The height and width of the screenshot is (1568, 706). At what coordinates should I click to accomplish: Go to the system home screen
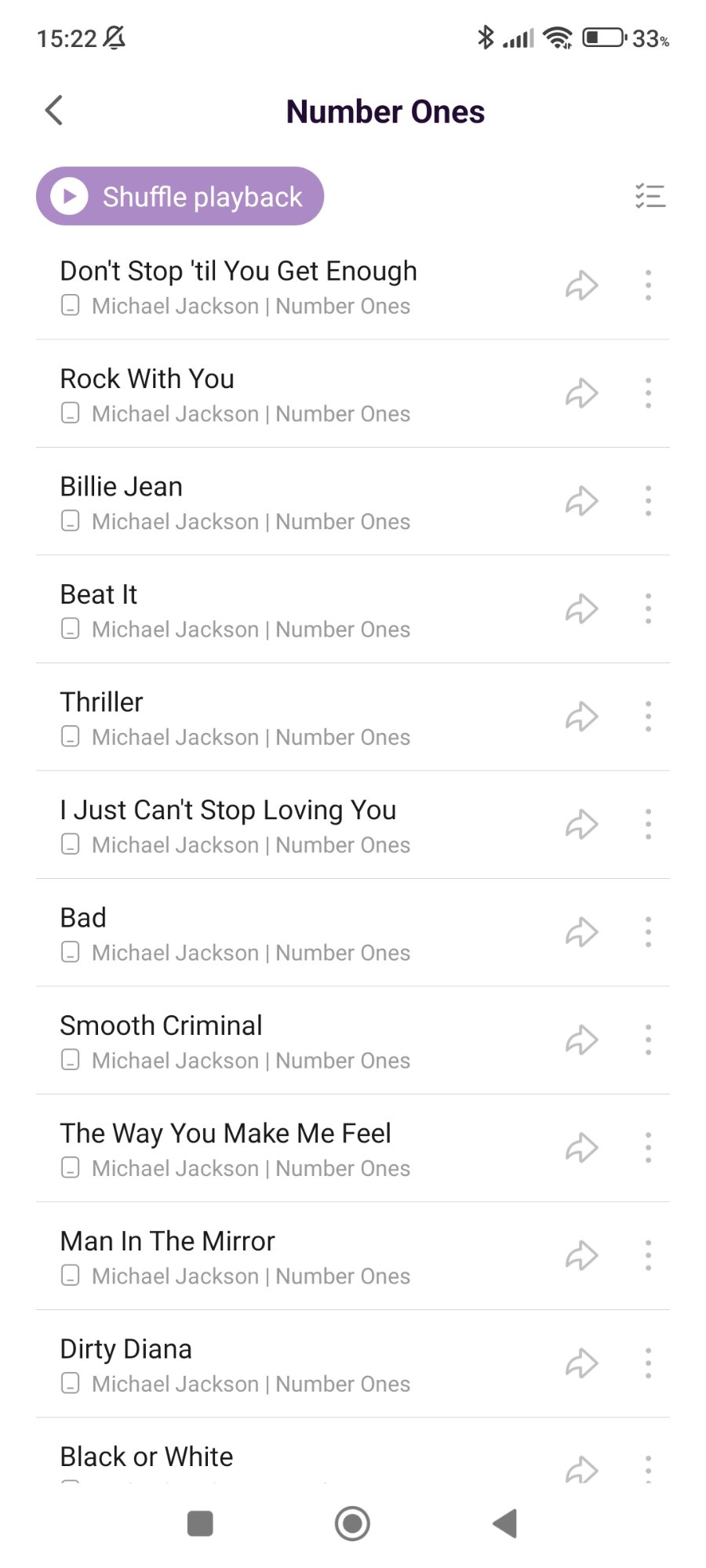352,1523
